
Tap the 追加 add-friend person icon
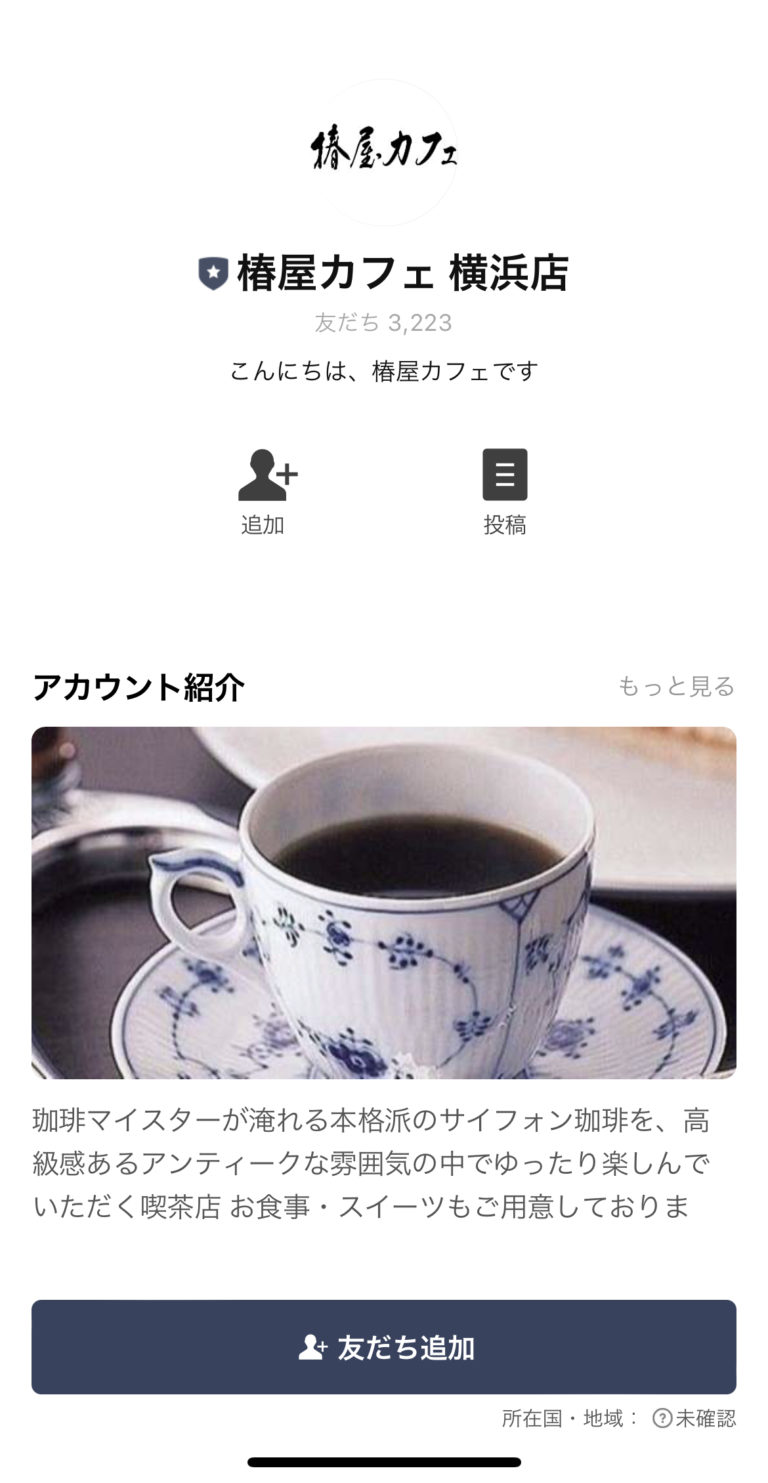[263, 473]
